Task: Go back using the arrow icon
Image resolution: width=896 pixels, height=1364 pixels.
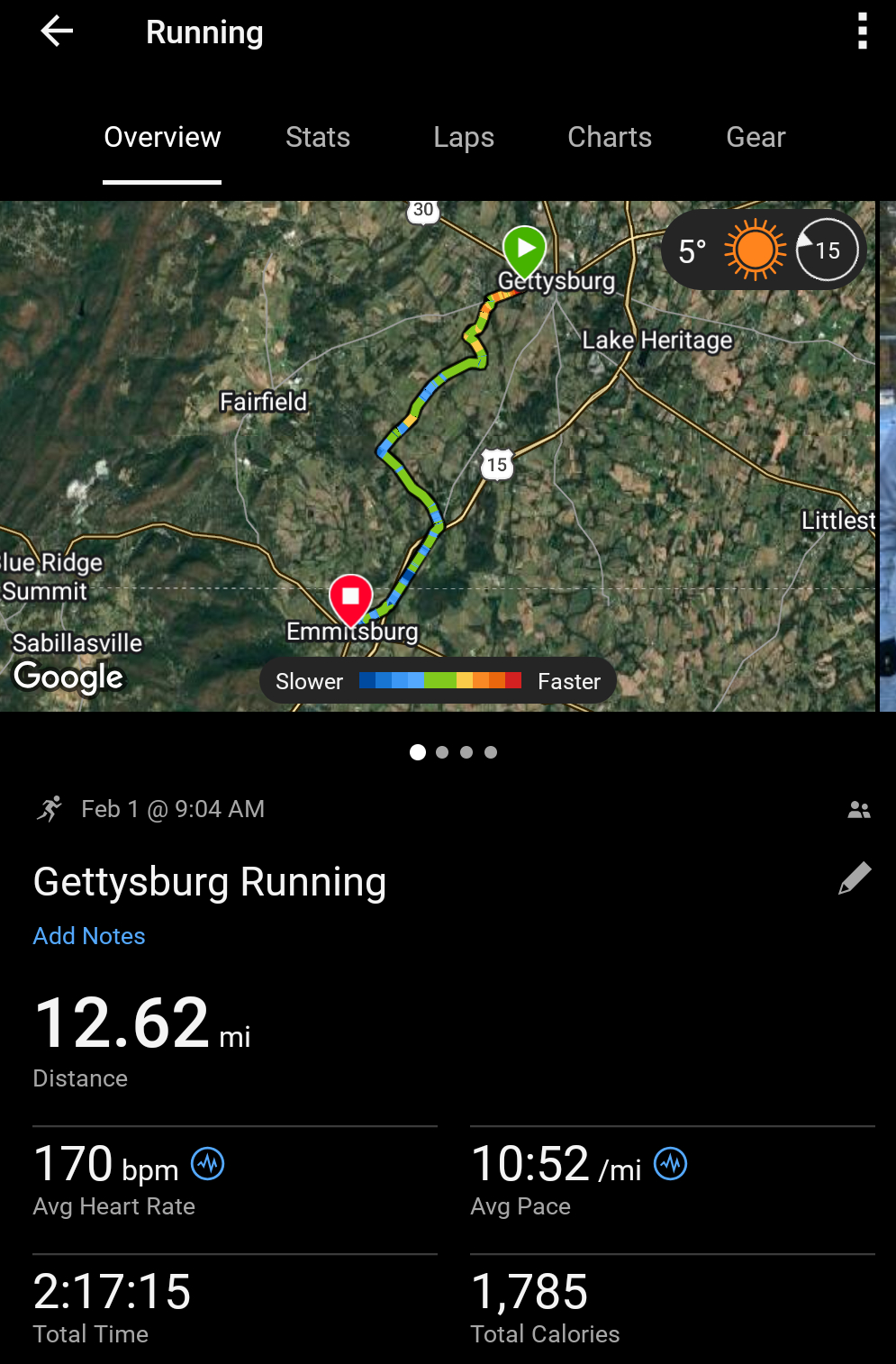Action: coord(57,32)
